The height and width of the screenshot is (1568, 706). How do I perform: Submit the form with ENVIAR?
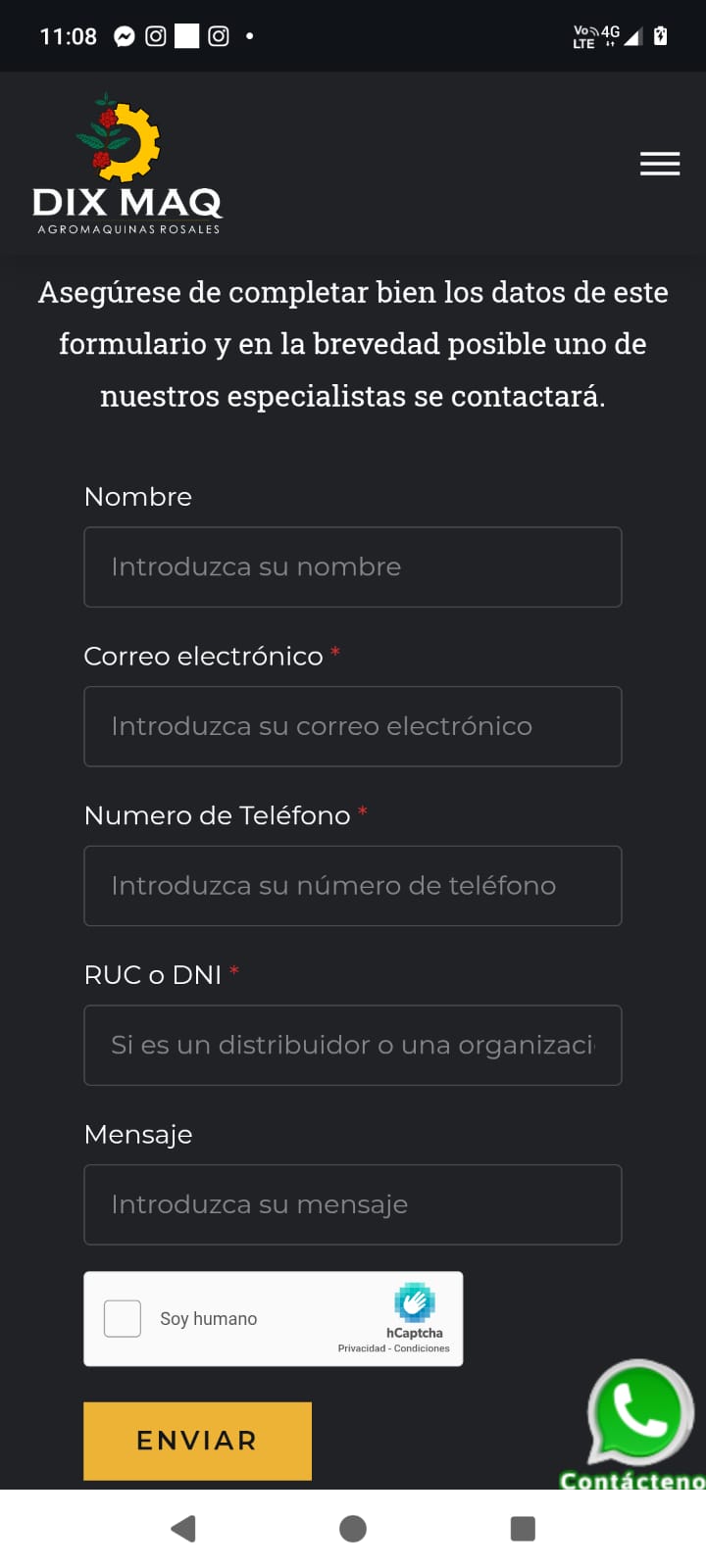(x=197, y=1441)
